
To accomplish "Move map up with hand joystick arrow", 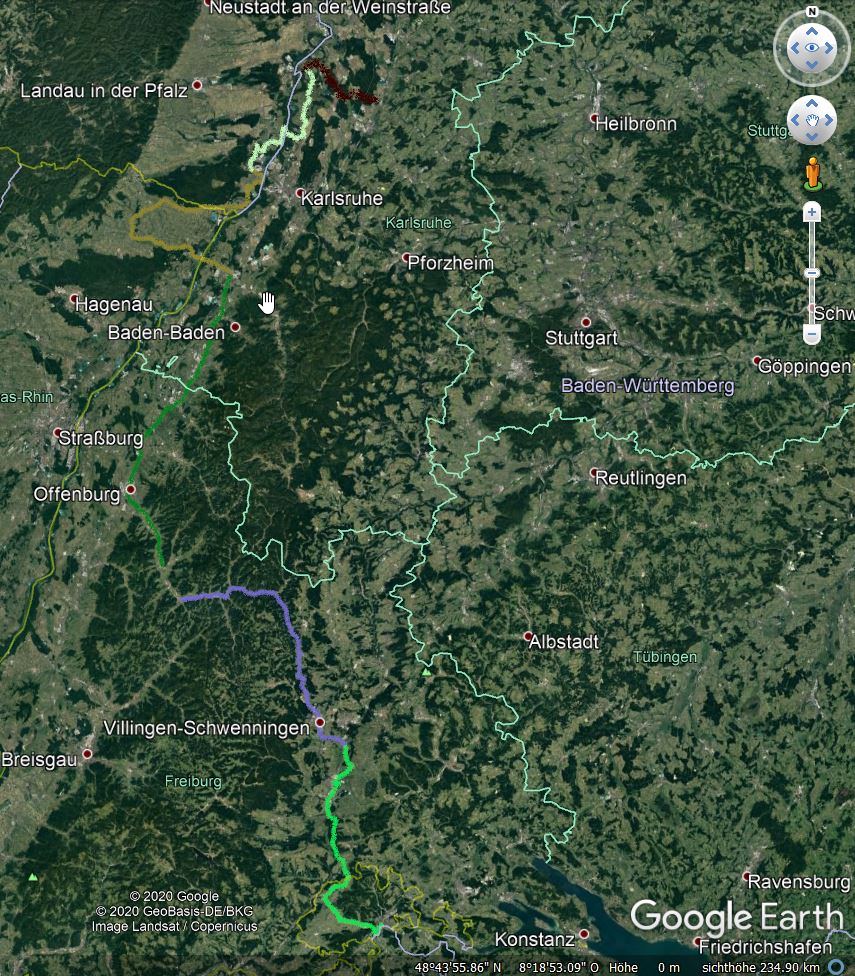I will (812, 104).
